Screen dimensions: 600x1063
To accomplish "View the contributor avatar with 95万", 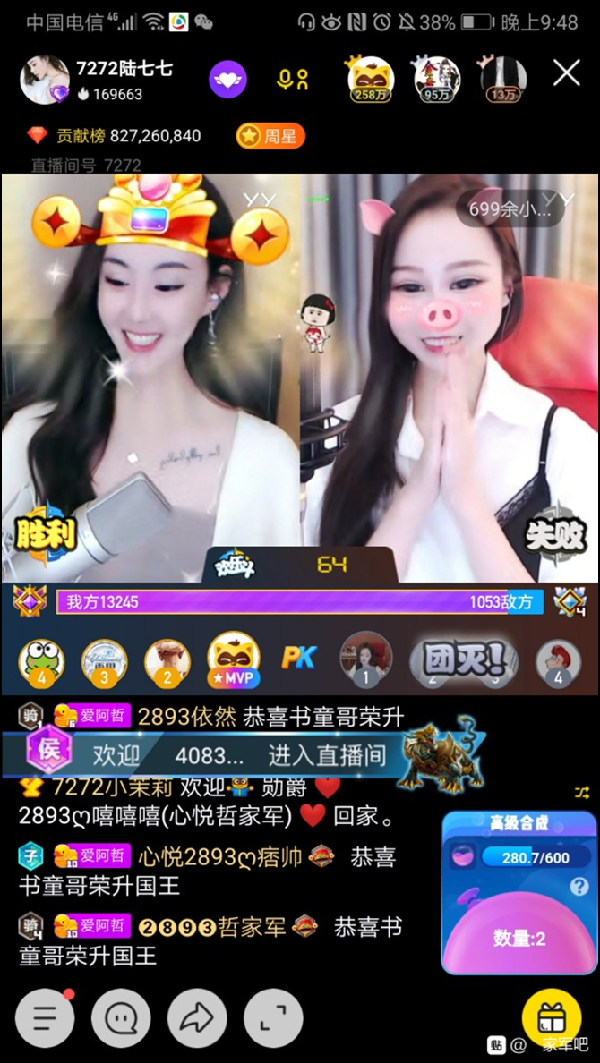I will pyautogui.click(x=436, y=78).
